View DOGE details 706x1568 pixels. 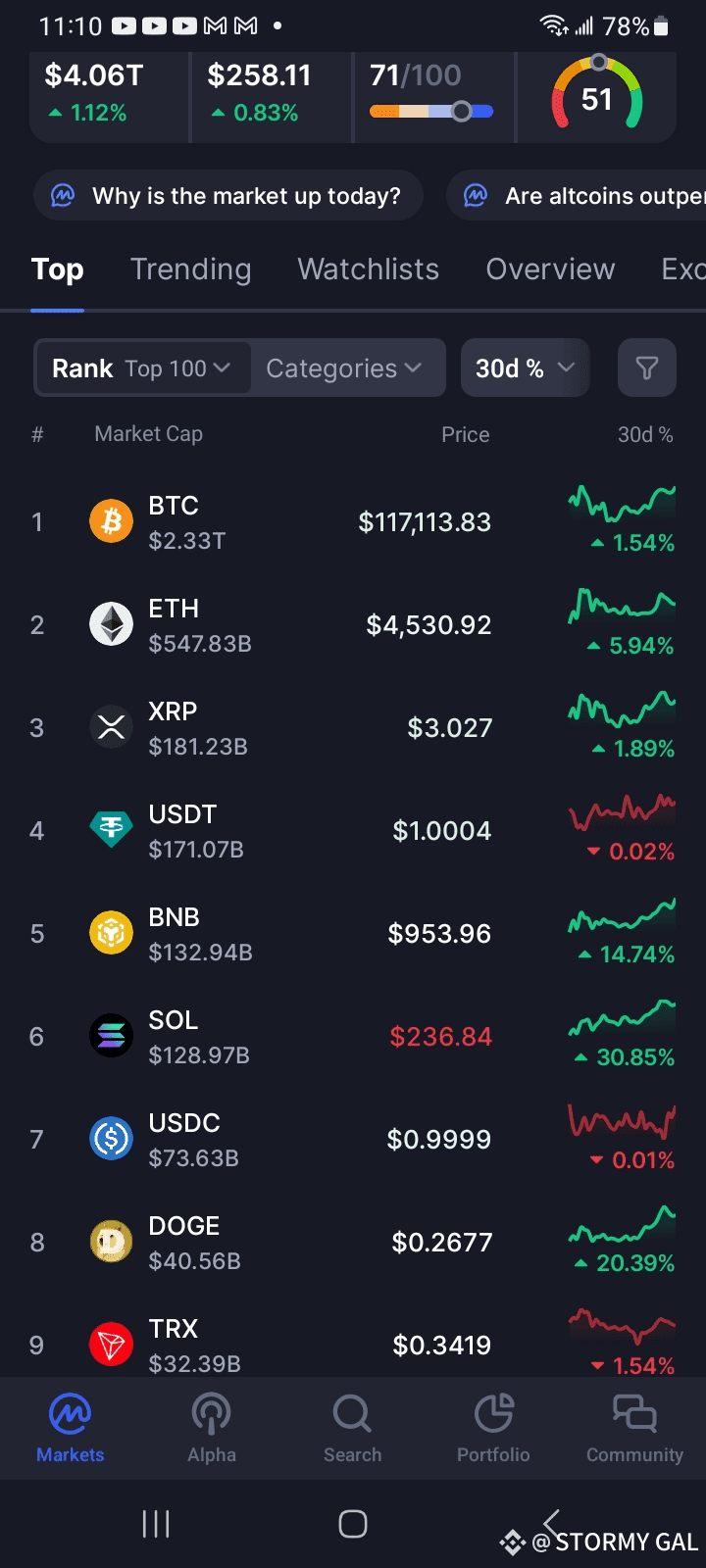[353, 1243]
